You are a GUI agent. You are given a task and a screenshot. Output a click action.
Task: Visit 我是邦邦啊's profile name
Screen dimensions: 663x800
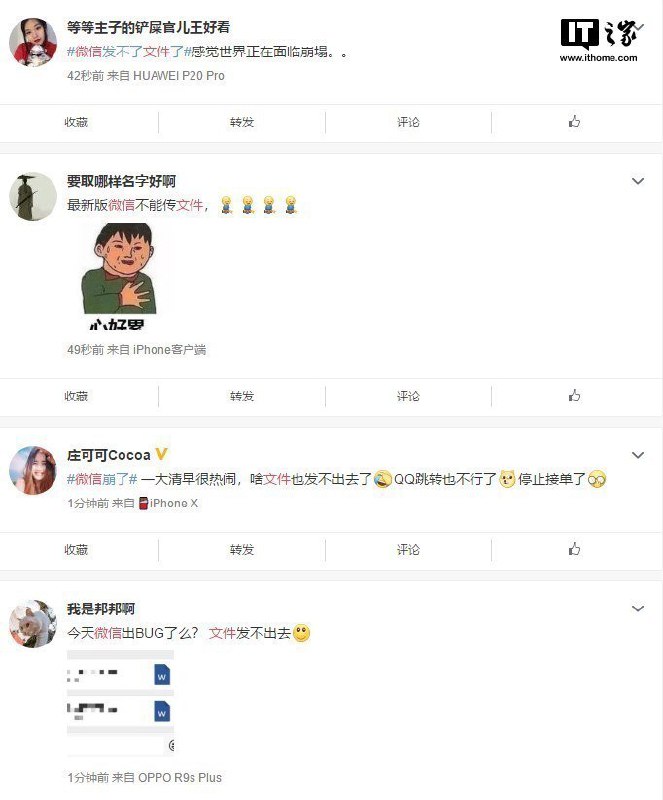(101, 609)
